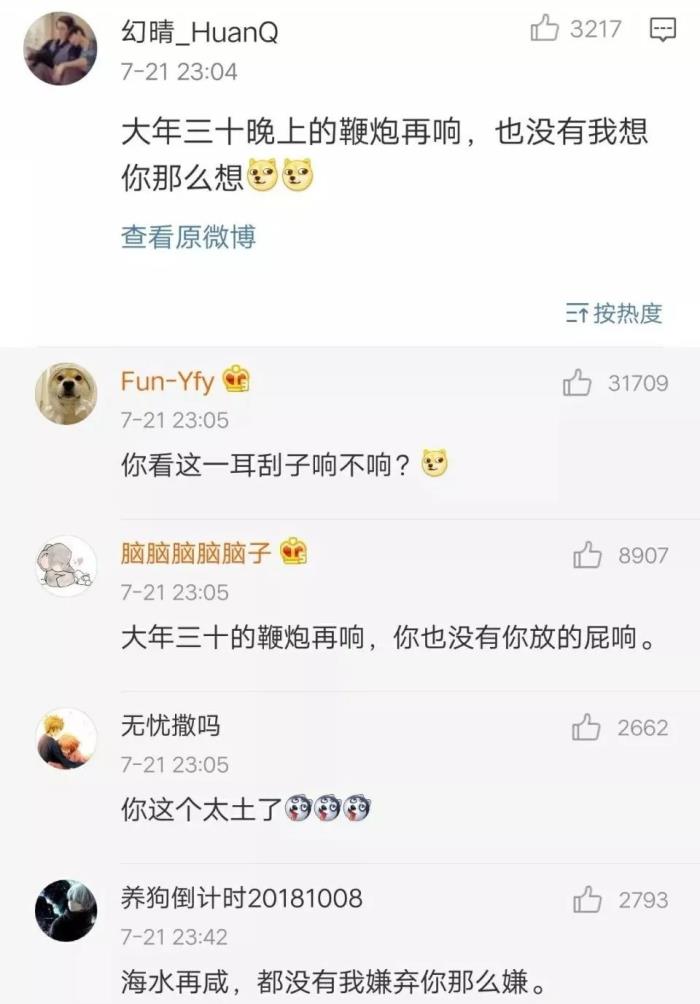Image resolution: width=700 pixels, height=1004 pixels.
Task: View Fun-Yfy's profile from the avatar
Action: [66, 394]
